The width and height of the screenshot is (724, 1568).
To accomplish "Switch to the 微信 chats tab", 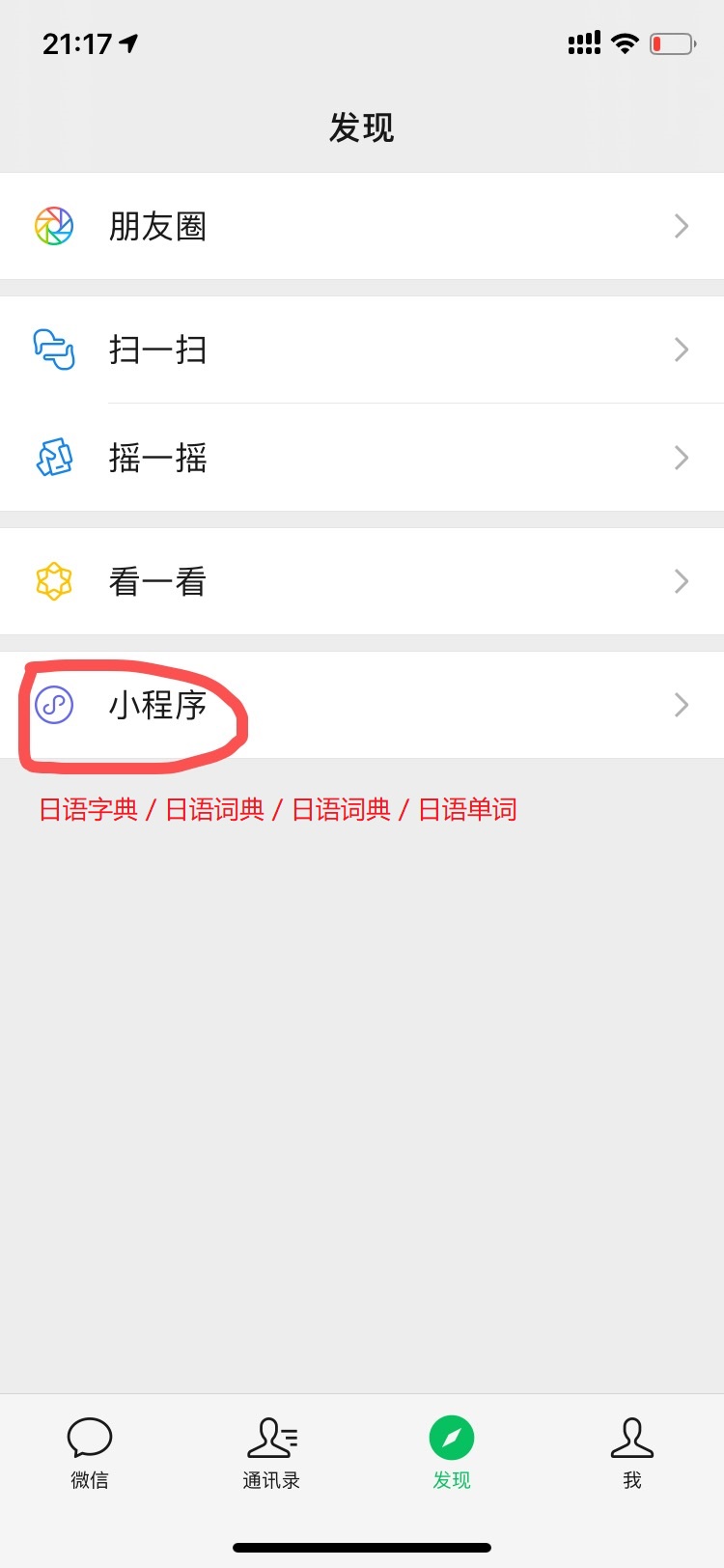I will click(90, 1452).
